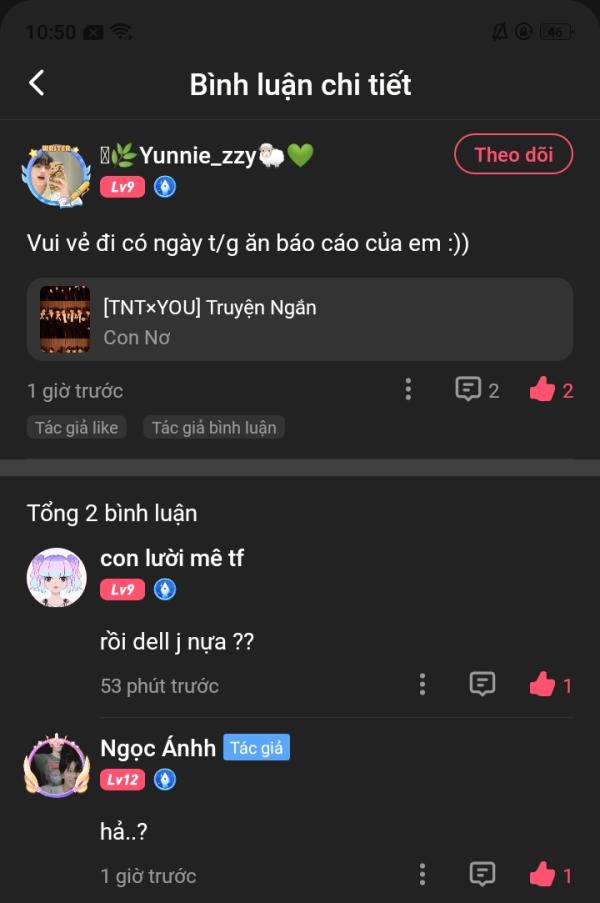Open the [TNT×YOU] Truyện Ngắn story card

point(300,319)
